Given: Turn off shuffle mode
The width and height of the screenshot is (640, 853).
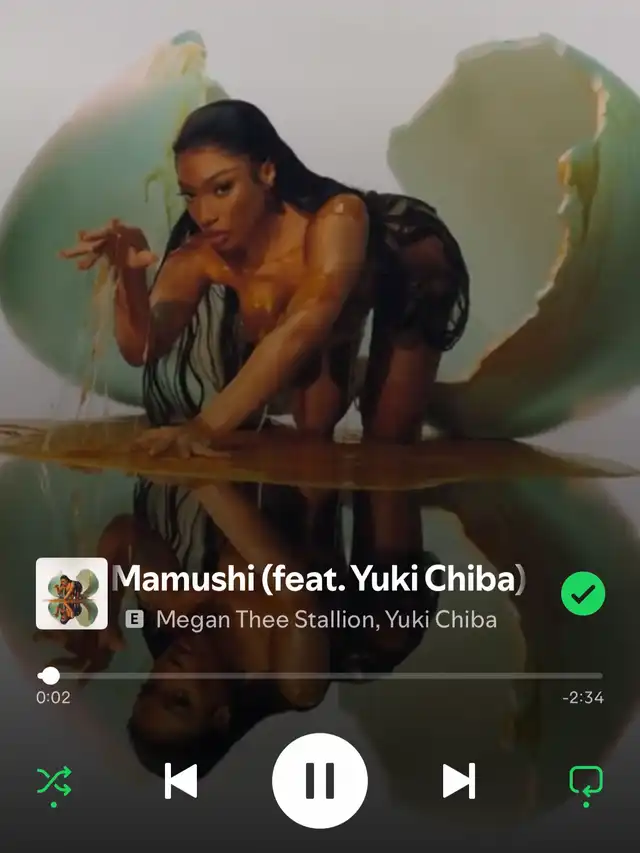Looking at the screenshot, I should (x=54, y=781).
